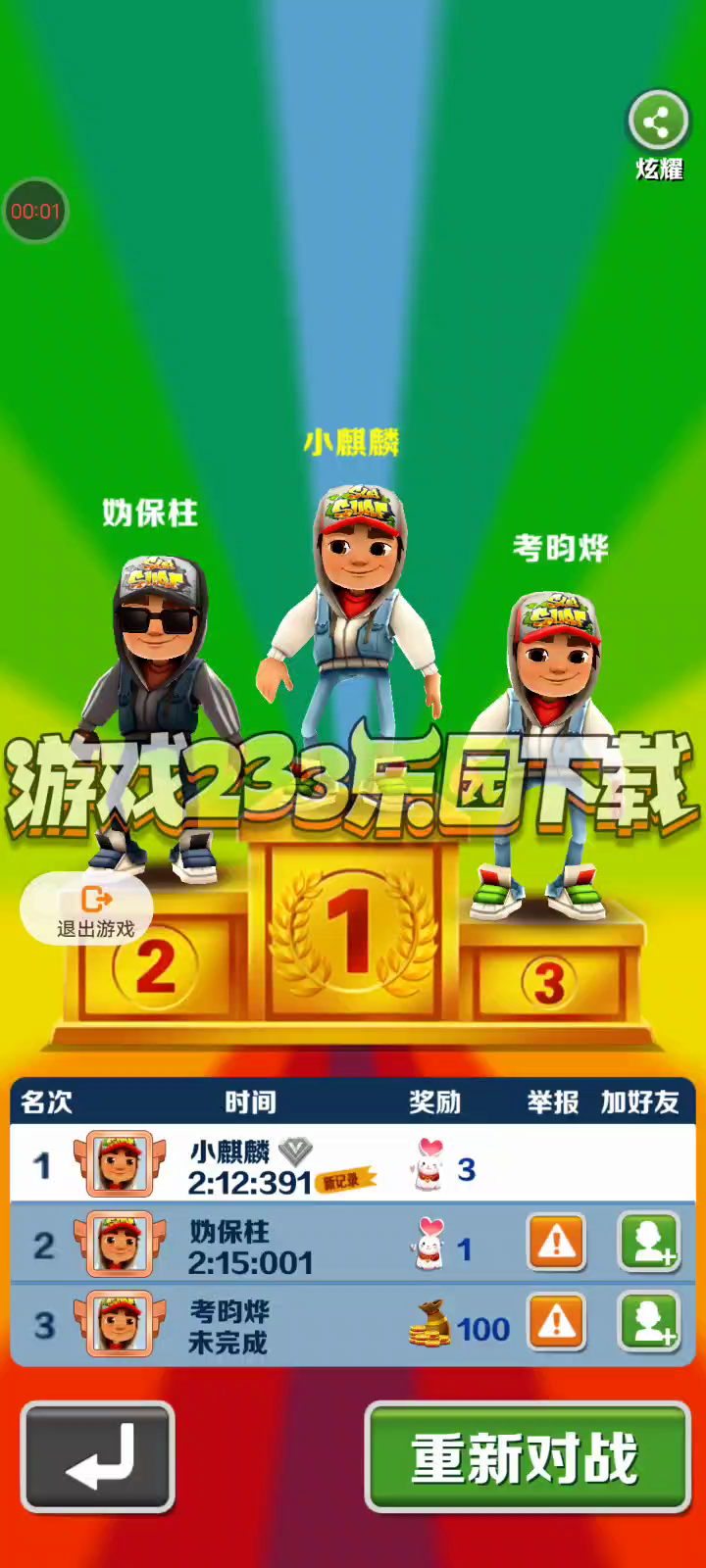Share results with the 炫耀 icon
706x1568 pixels.
tap(658, 123)
